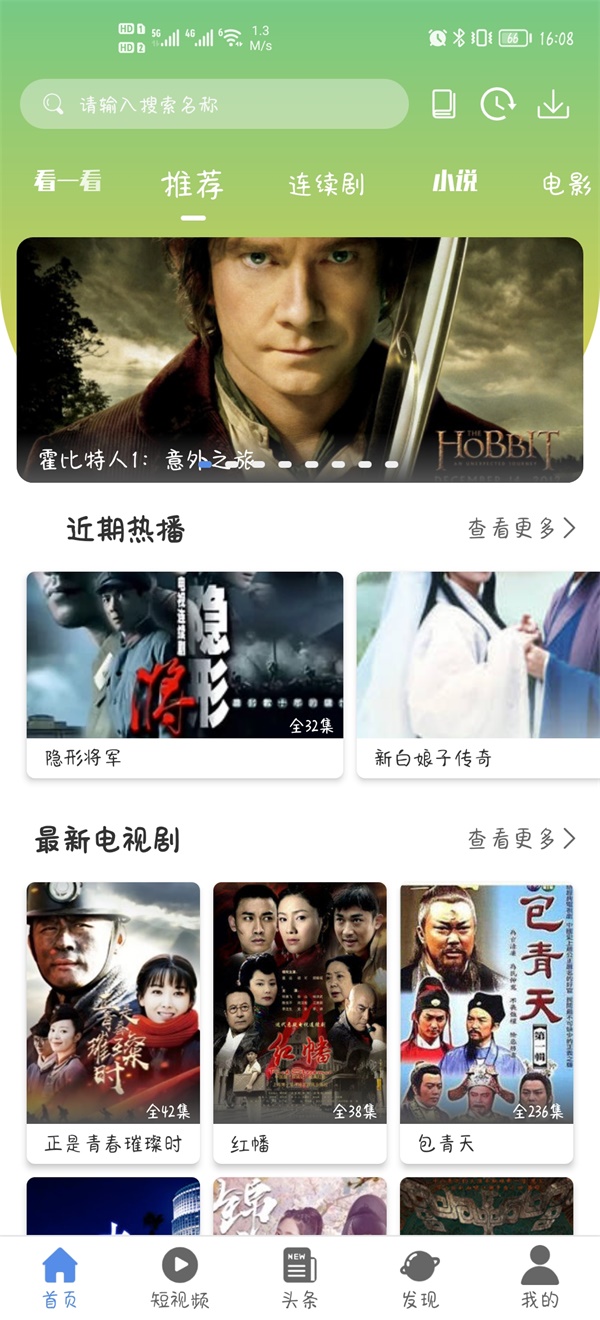Switch to the 小说 tab

[x=455, y=182]
